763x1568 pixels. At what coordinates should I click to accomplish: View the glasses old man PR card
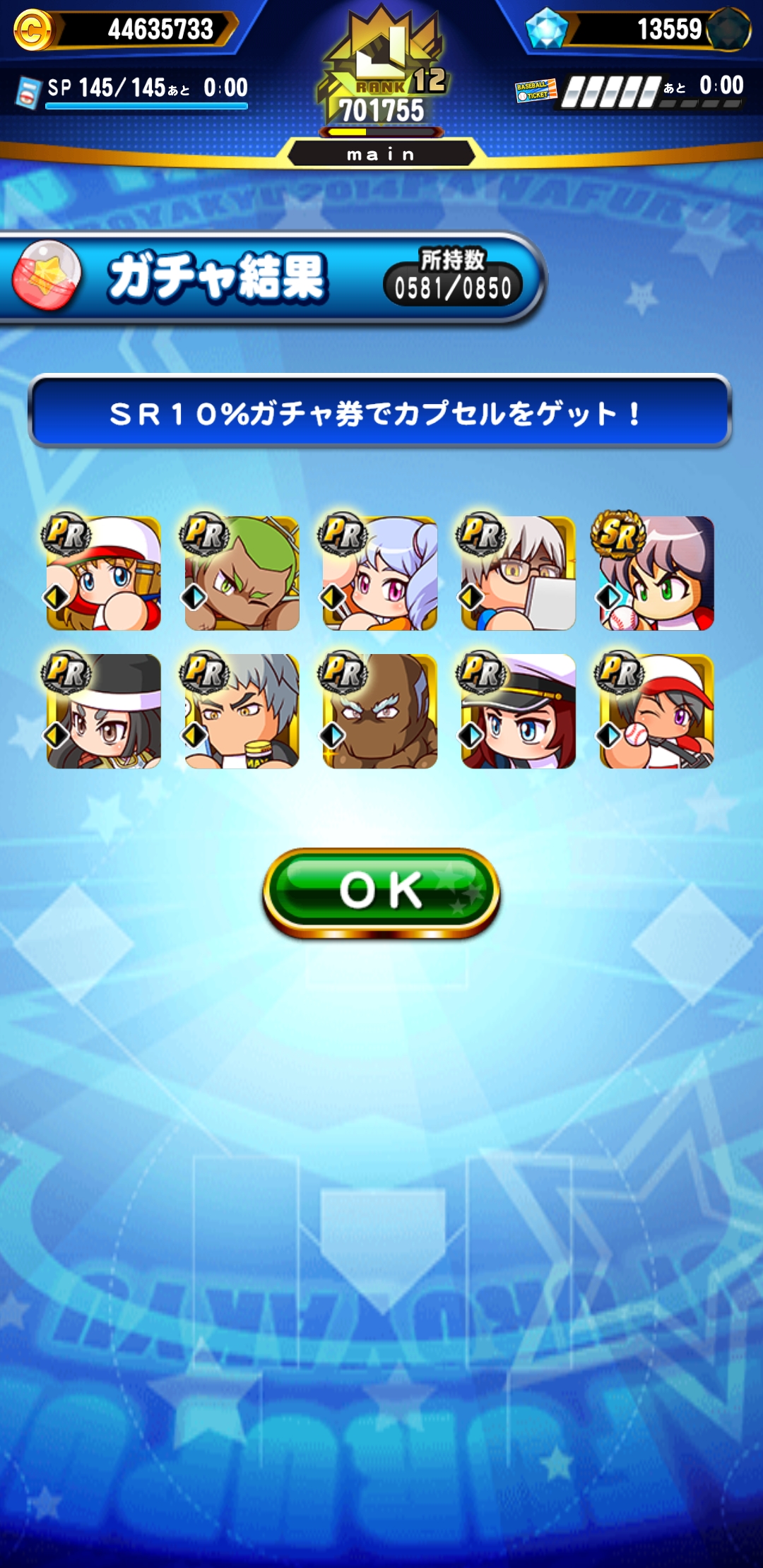click(x=518, y=573)
